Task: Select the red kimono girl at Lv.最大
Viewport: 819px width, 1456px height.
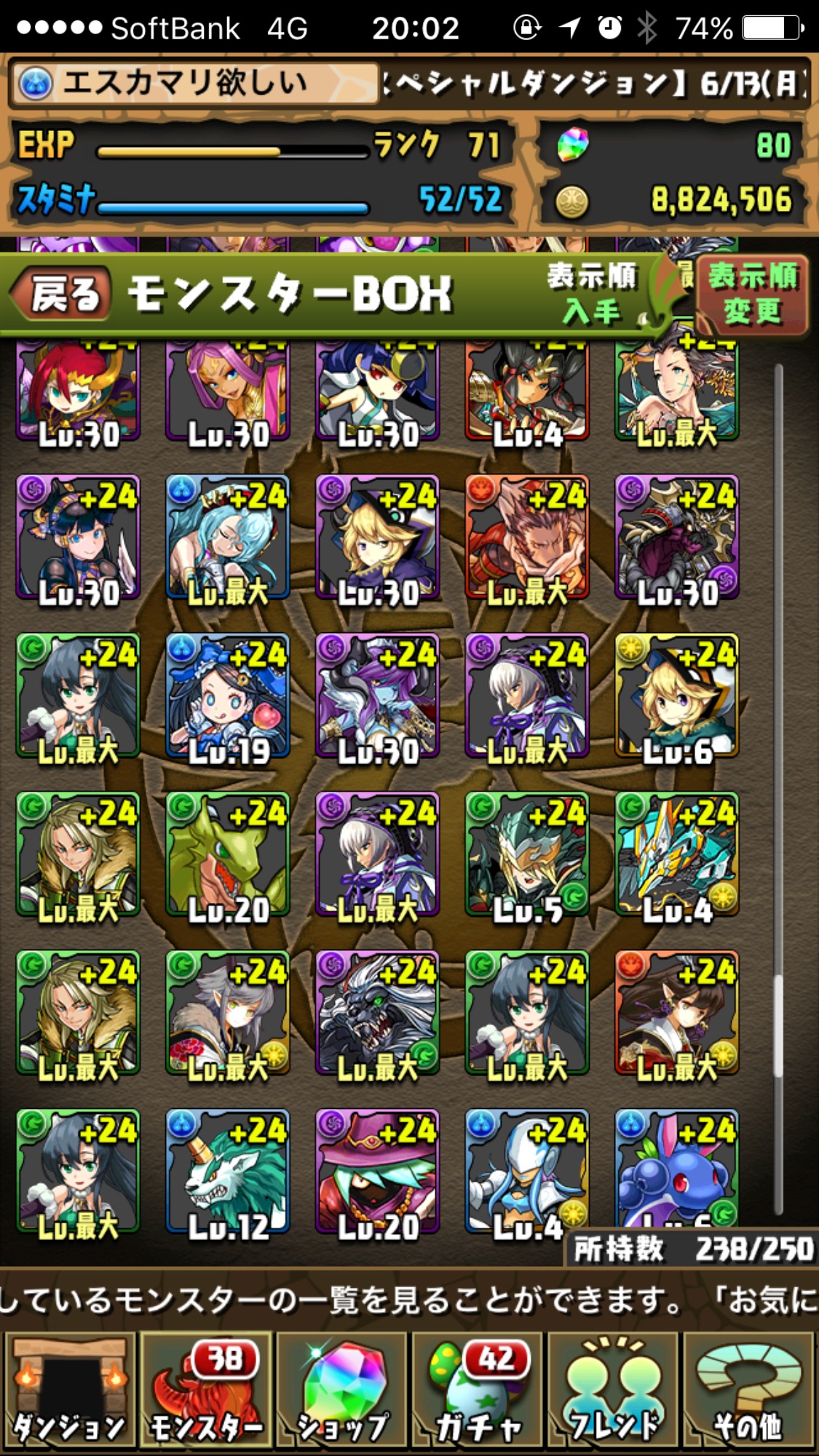Action: point(677,1013)
